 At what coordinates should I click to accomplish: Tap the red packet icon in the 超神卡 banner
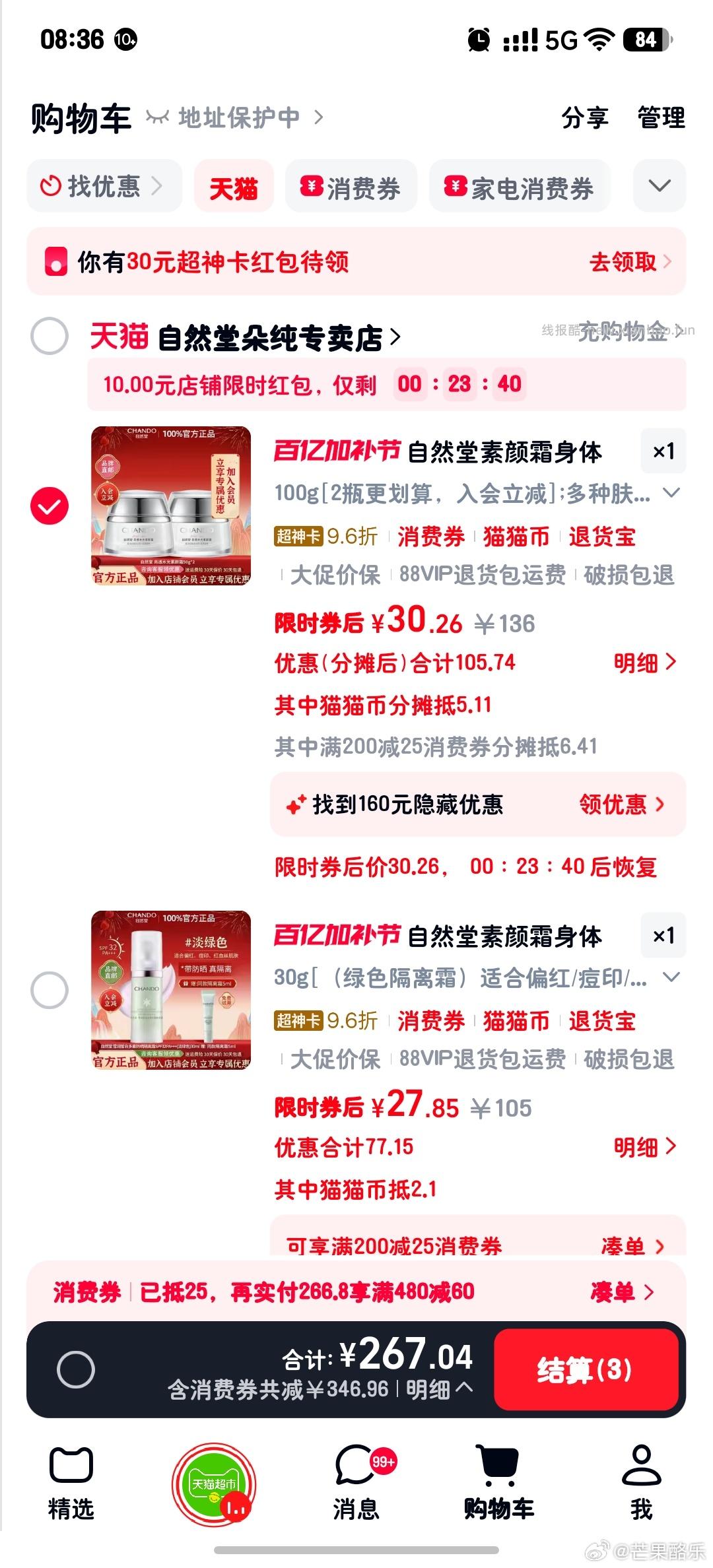[x=56, y=261]
